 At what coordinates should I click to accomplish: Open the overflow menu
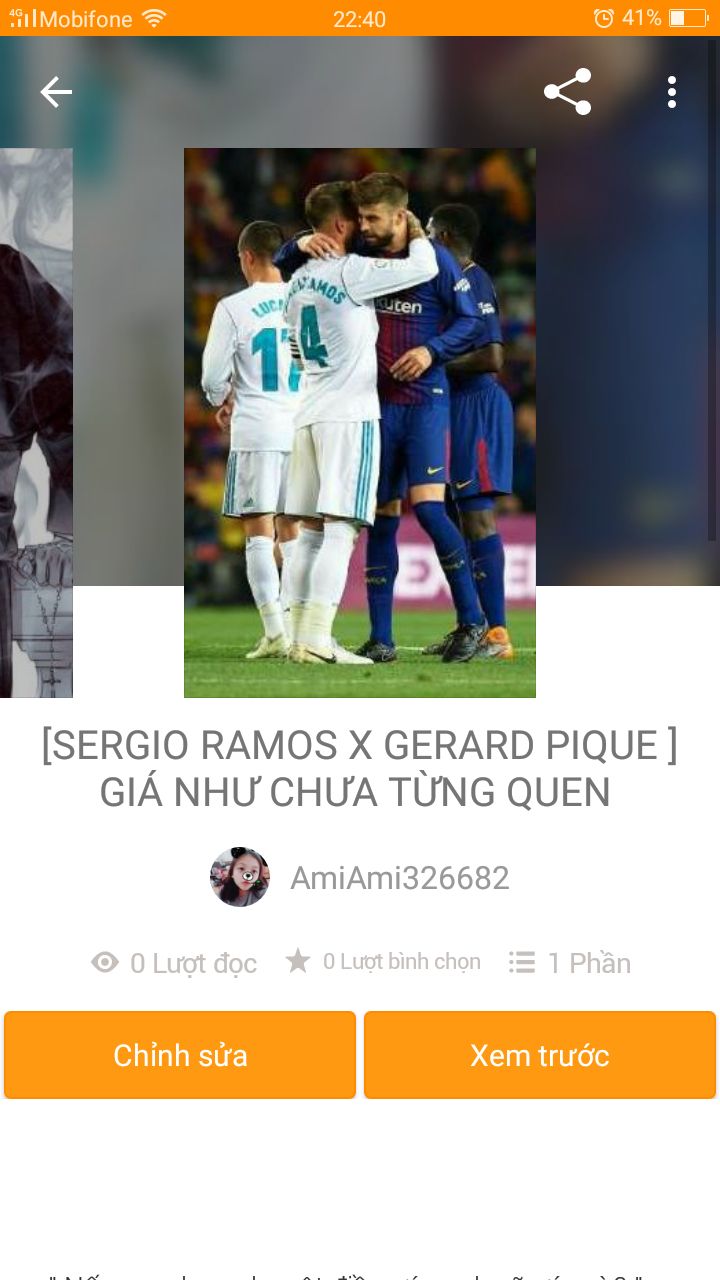click(672, 92)
